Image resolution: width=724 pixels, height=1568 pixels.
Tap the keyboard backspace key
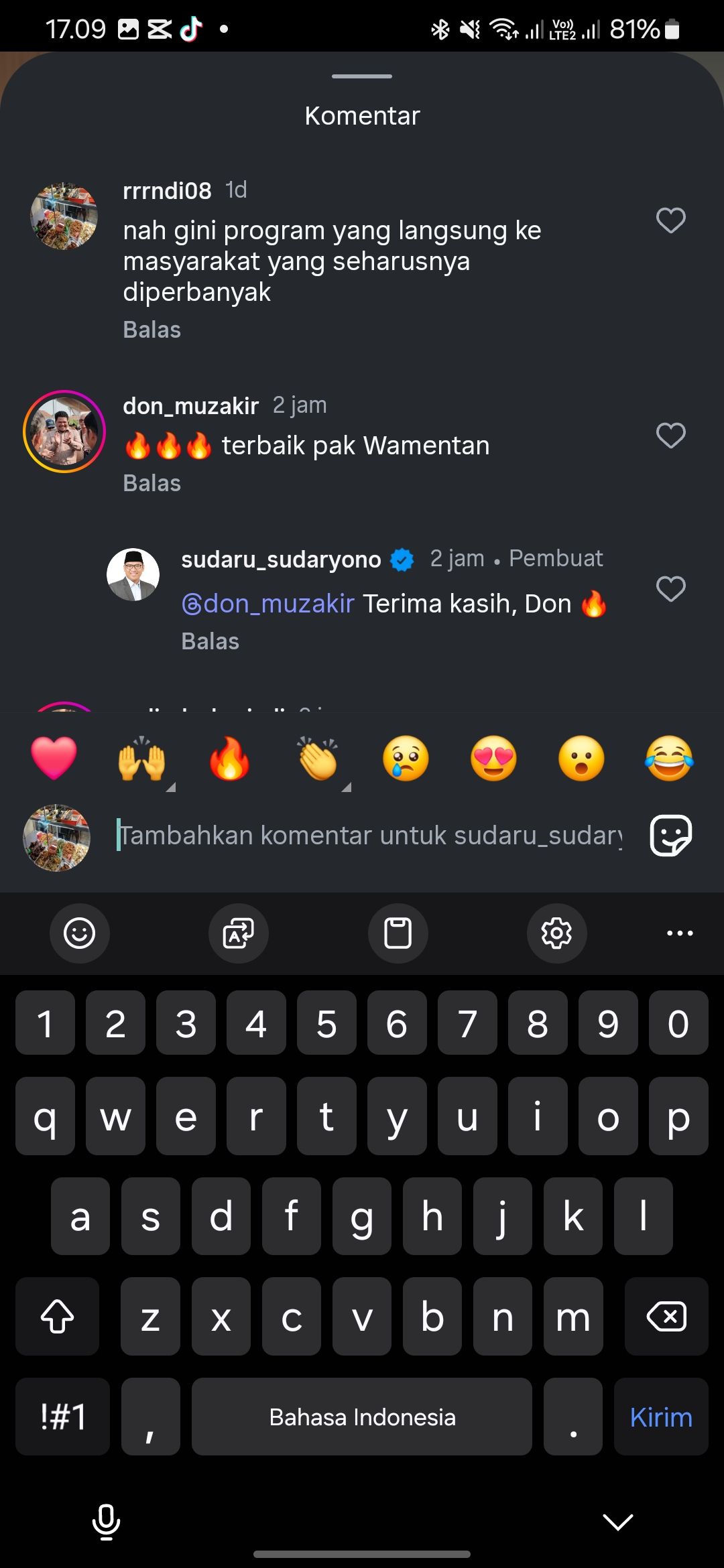click(x=666, y=1317)
